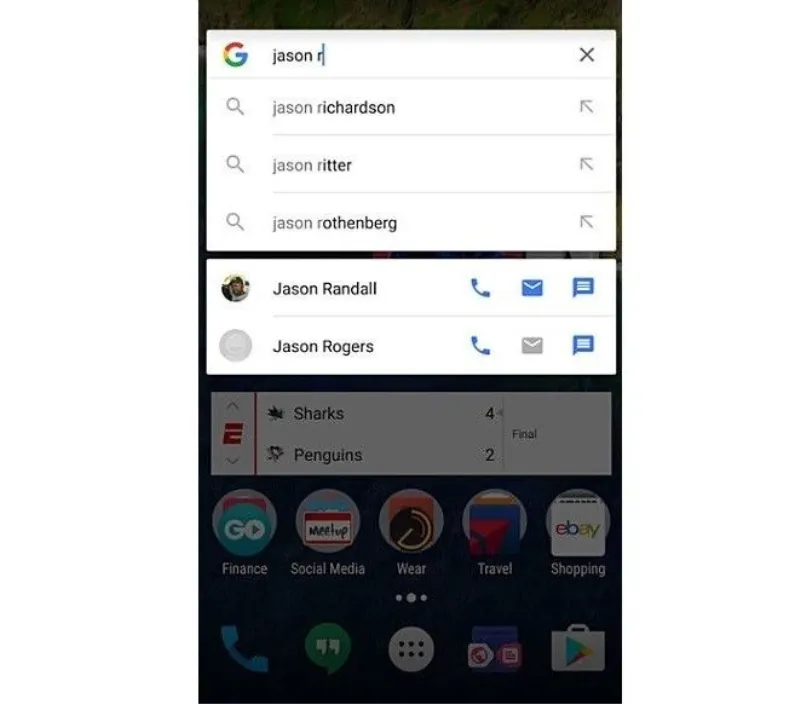Email Jason Randall

coord(532,288)
